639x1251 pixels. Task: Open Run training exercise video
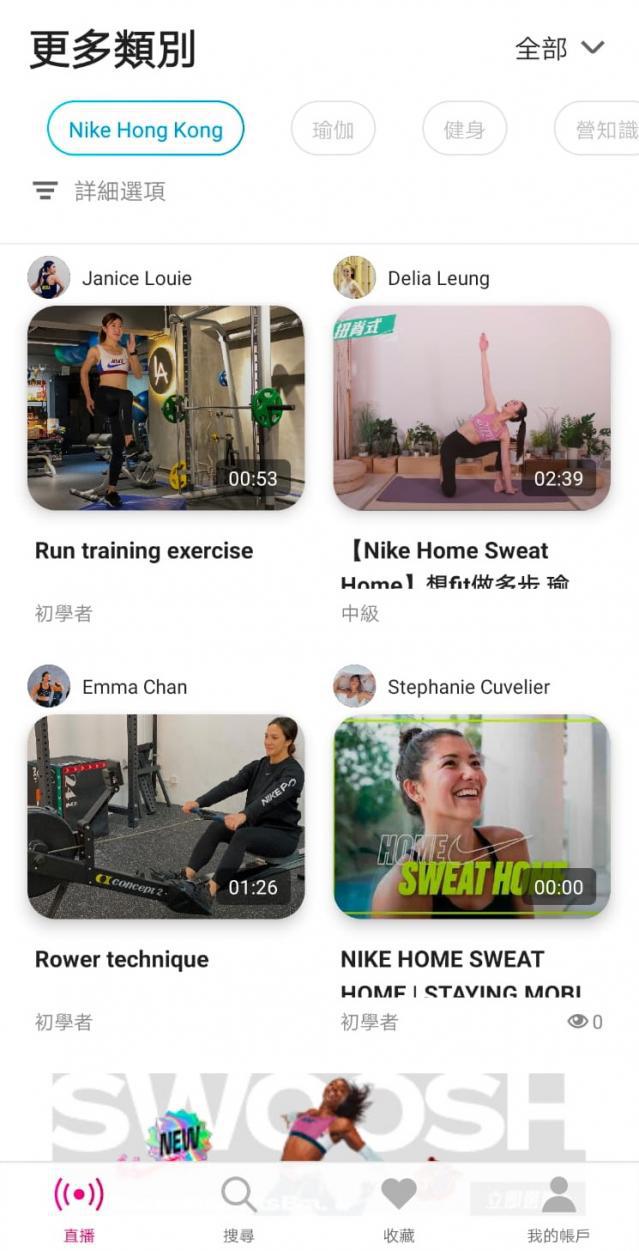point(166,408)
